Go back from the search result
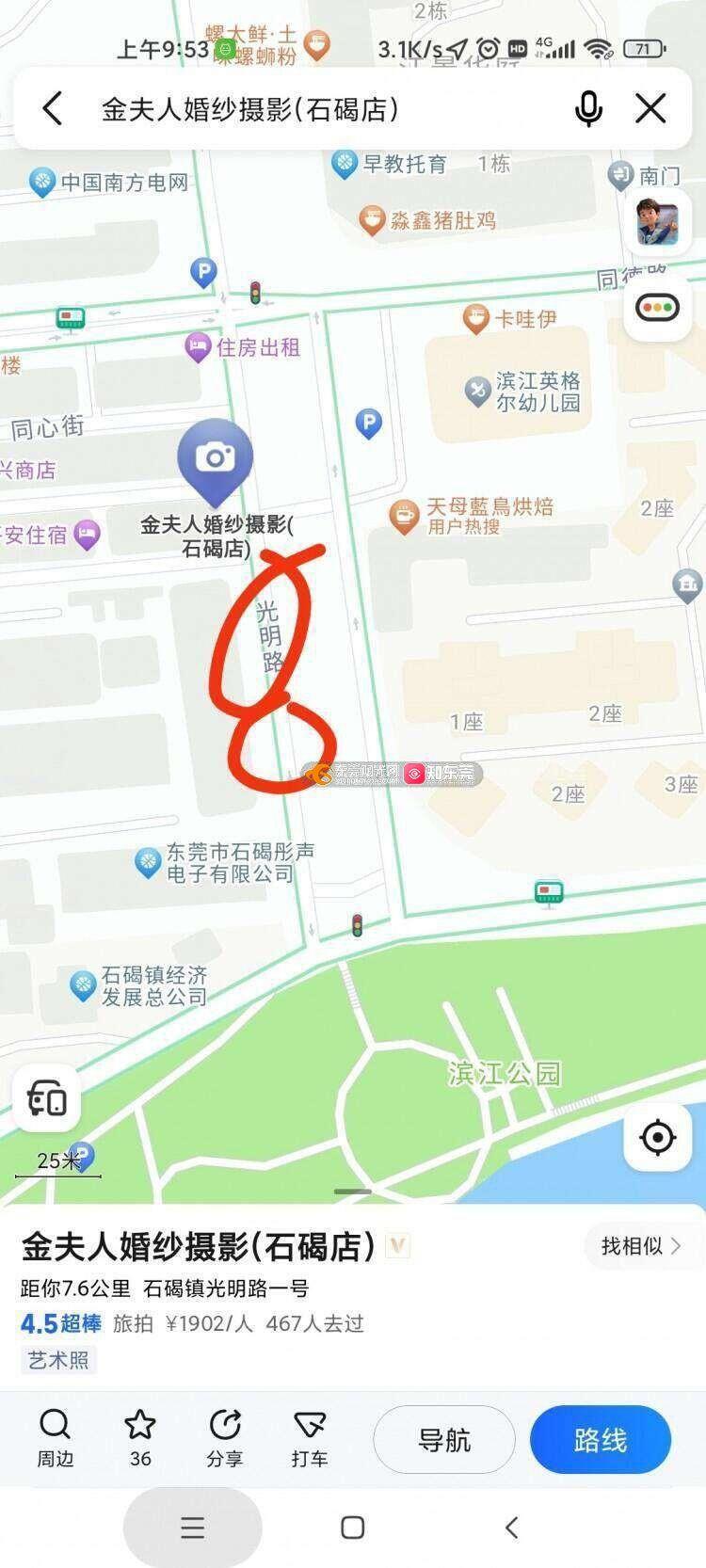706x1568 pixels. point(53,109)
